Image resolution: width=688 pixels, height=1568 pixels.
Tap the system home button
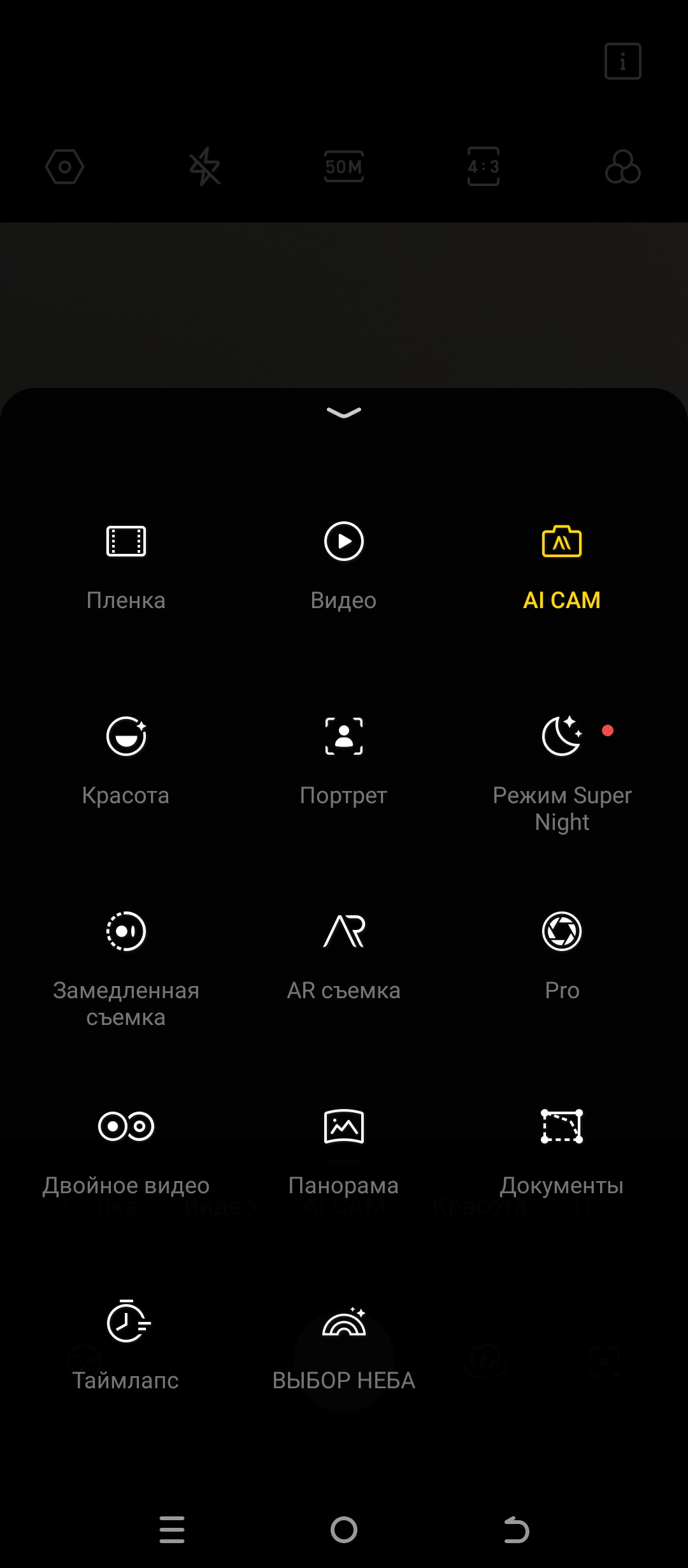click(344, 1529)
